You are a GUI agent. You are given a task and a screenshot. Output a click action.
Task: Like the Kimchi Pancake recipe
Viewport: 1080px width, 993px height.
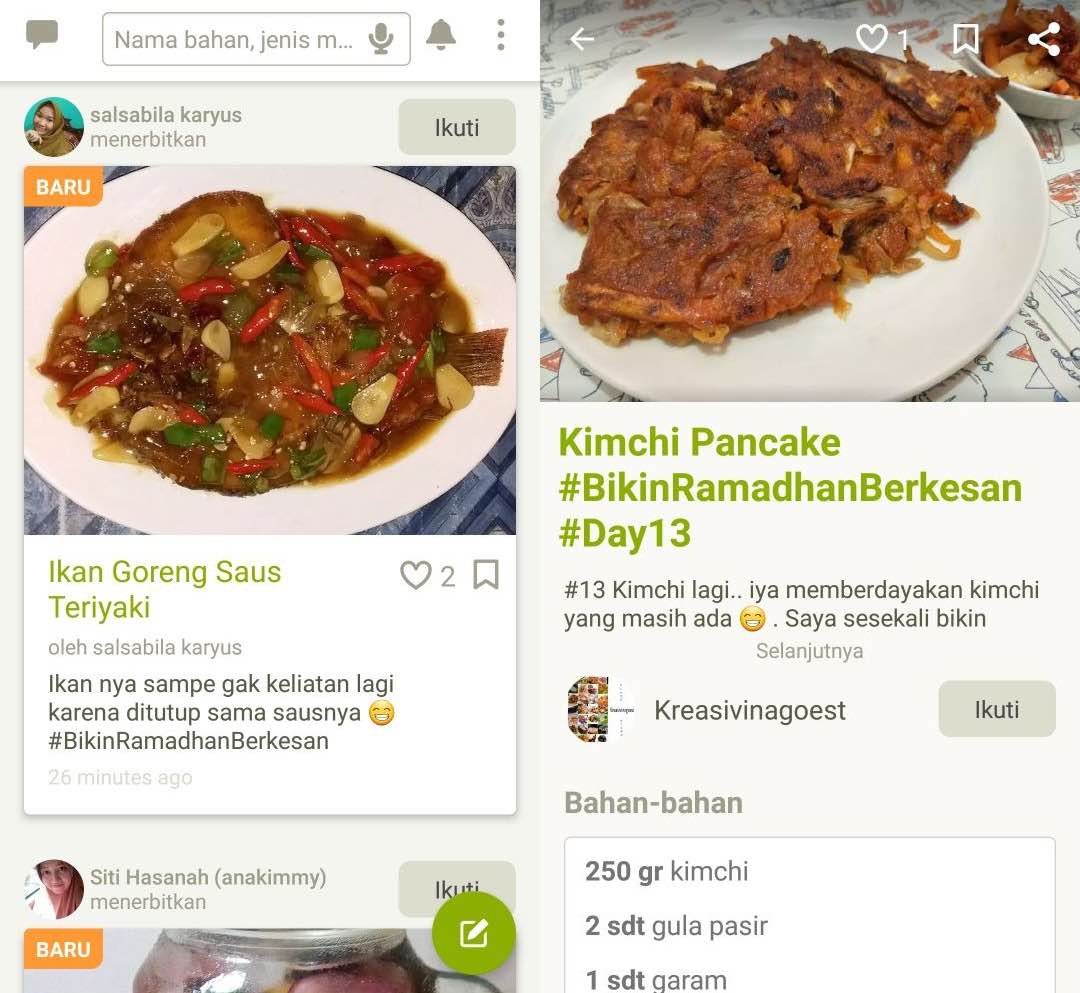[x=872, y=39]
